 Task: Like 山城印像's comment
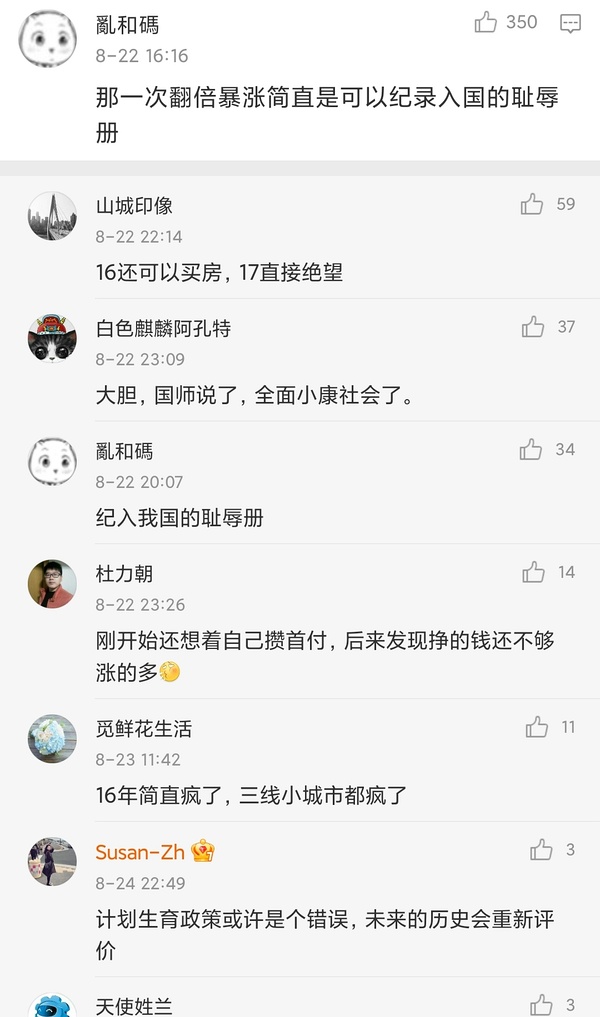point(531,204)
